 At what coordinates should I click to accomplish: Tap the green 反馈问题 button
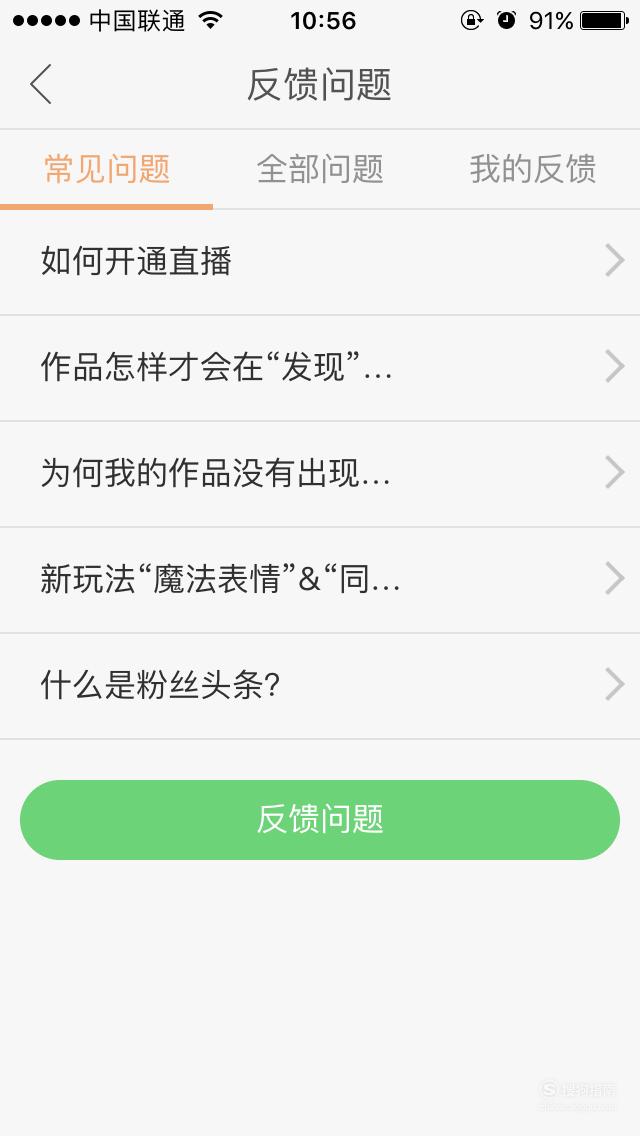tap(320, 819)
